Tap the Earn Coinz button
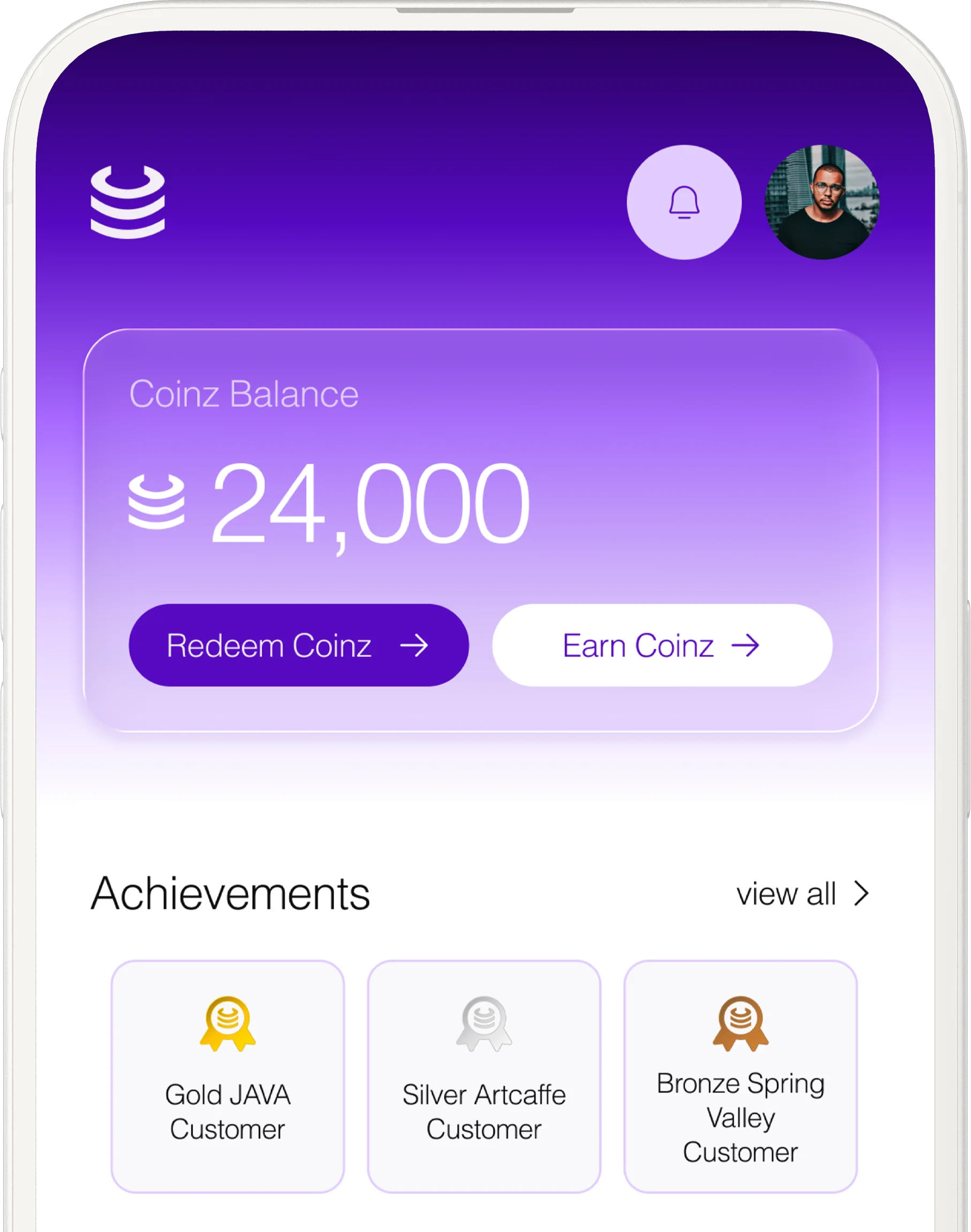Screen dimensions: 971x1232 pos(662,645)
